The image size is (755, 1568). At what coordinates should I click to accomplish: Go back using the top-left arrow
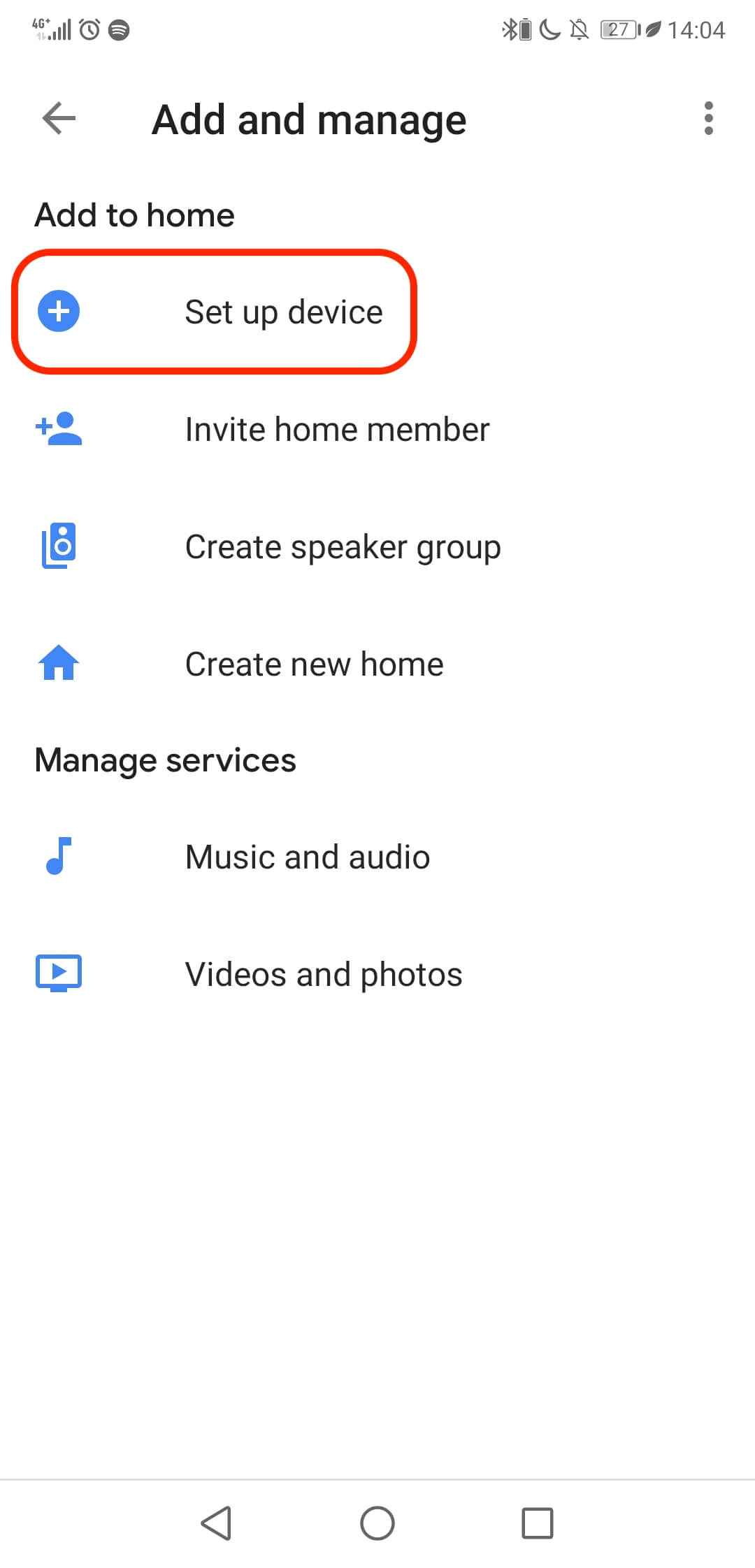click(59, 118)
